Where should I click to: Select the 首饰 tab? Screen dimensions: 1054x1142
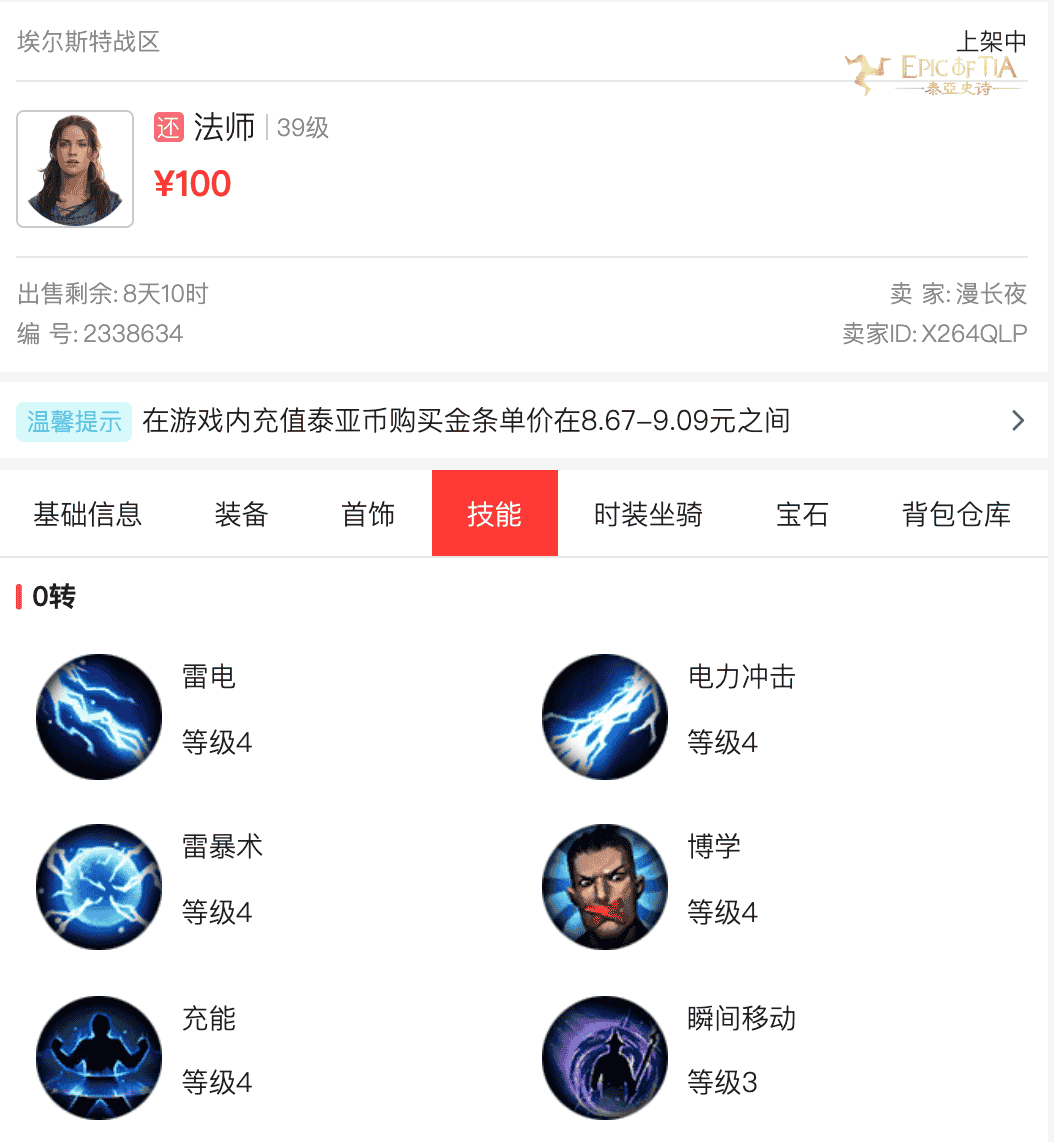[368, 514]
